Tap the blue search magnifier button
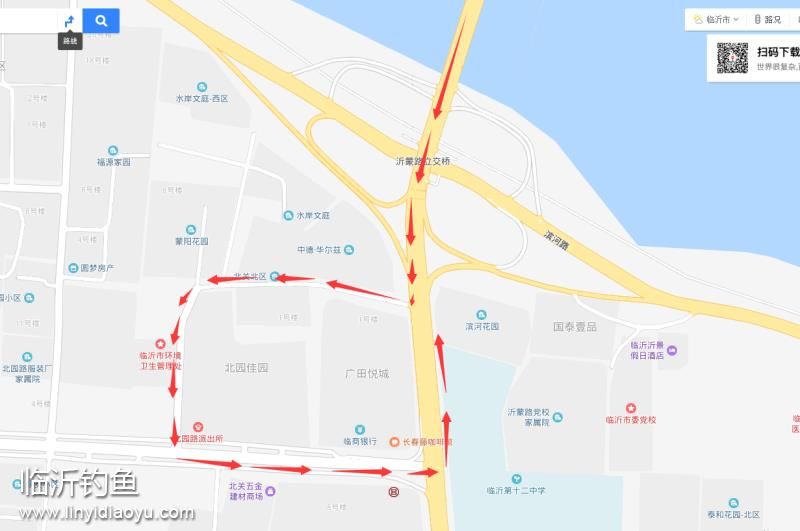Screen dimensions: 800x531 101,20
